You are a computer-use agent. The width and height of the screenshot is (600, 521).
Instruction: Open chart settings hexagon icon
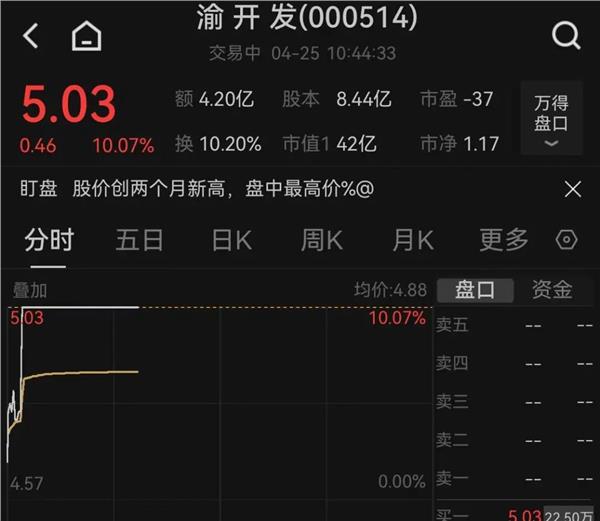pos(567,241)
